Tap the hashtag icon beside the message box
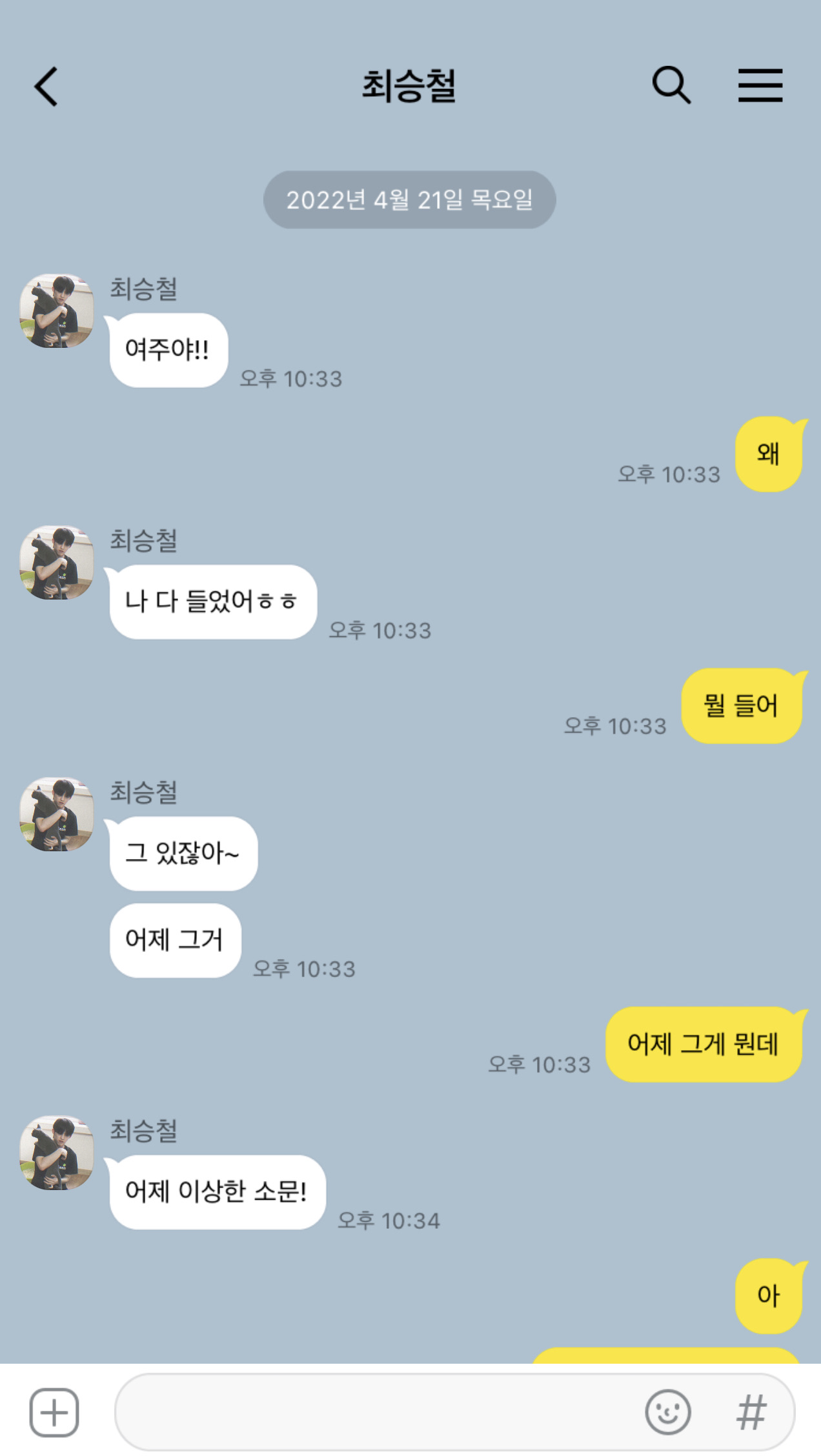Image resolution: width=821 pixels, height=1456 pixels. (x=753, y=1400)
